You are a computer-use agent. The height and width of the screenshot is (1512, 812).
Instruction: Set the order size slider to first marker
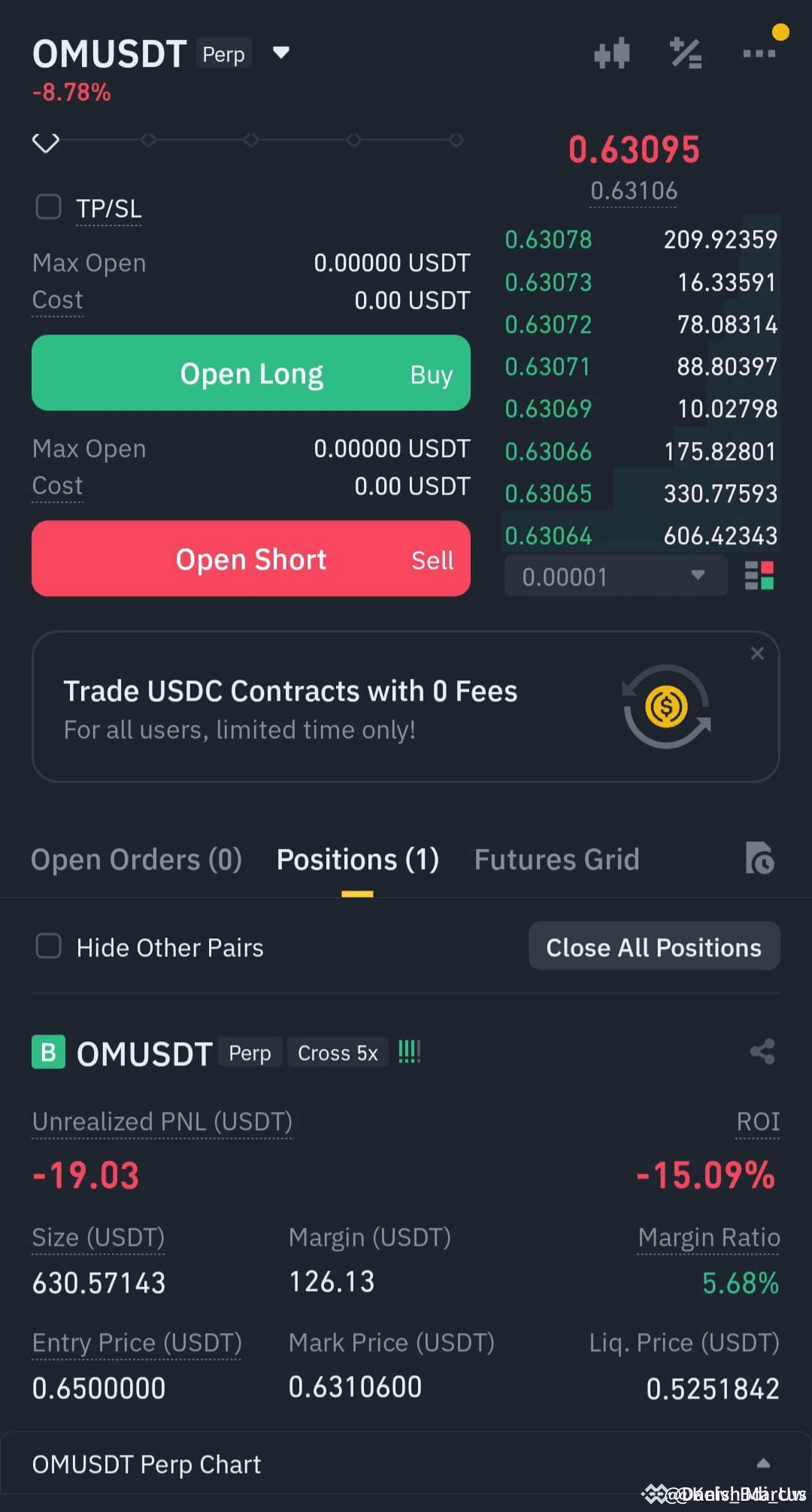pos(149,140)
